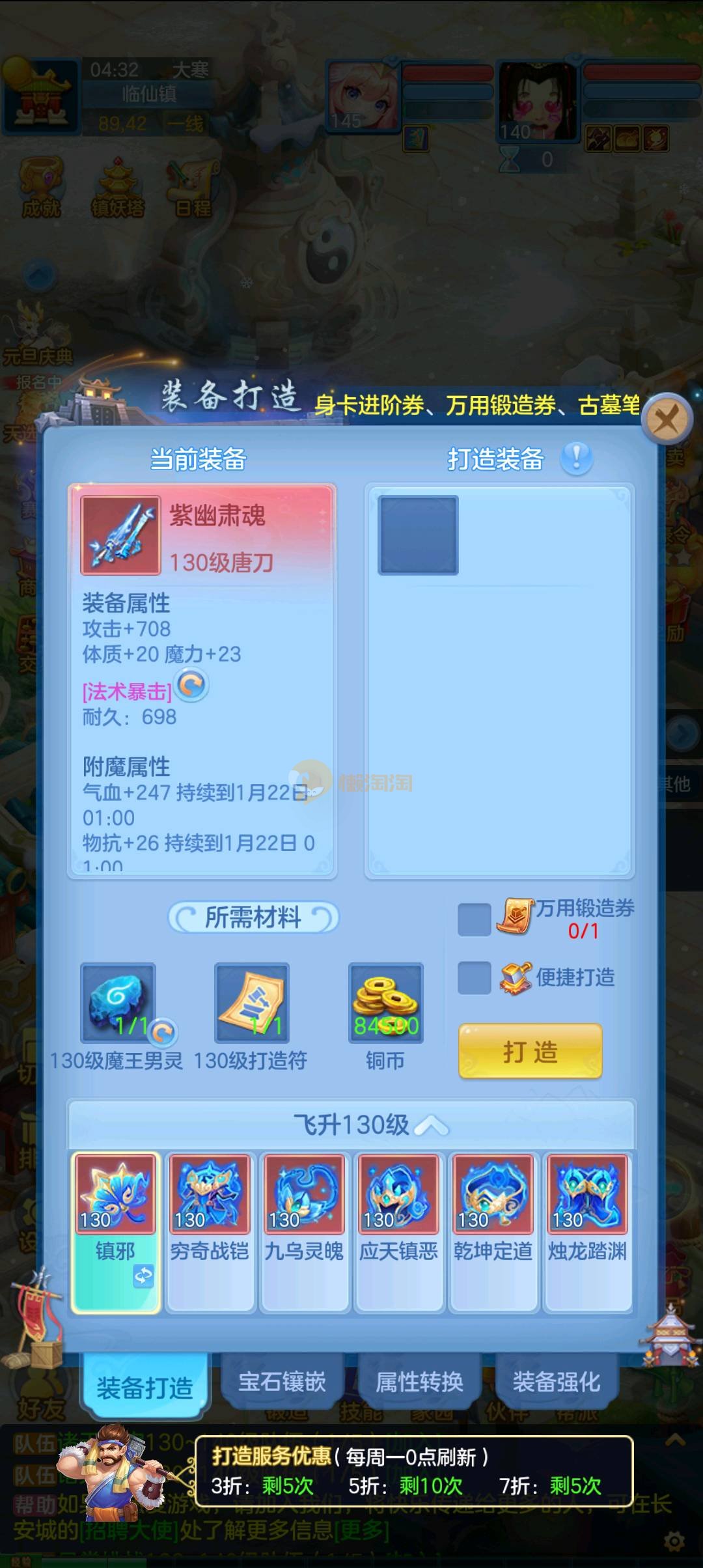Check the 万用锻造券 checkbox

point(474,919)
